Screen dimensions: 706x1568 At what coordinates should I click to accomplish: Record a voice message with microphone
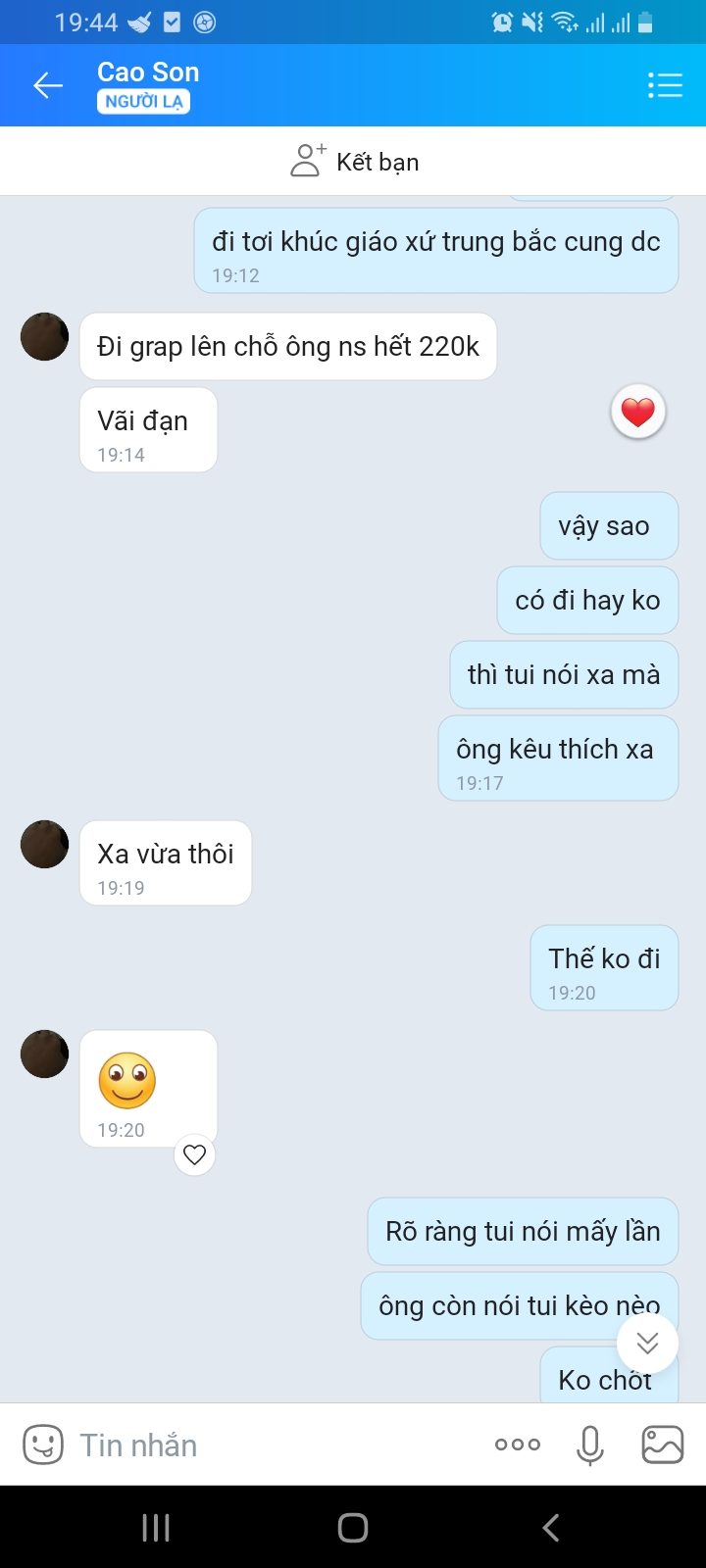[x=590, y=1445]
